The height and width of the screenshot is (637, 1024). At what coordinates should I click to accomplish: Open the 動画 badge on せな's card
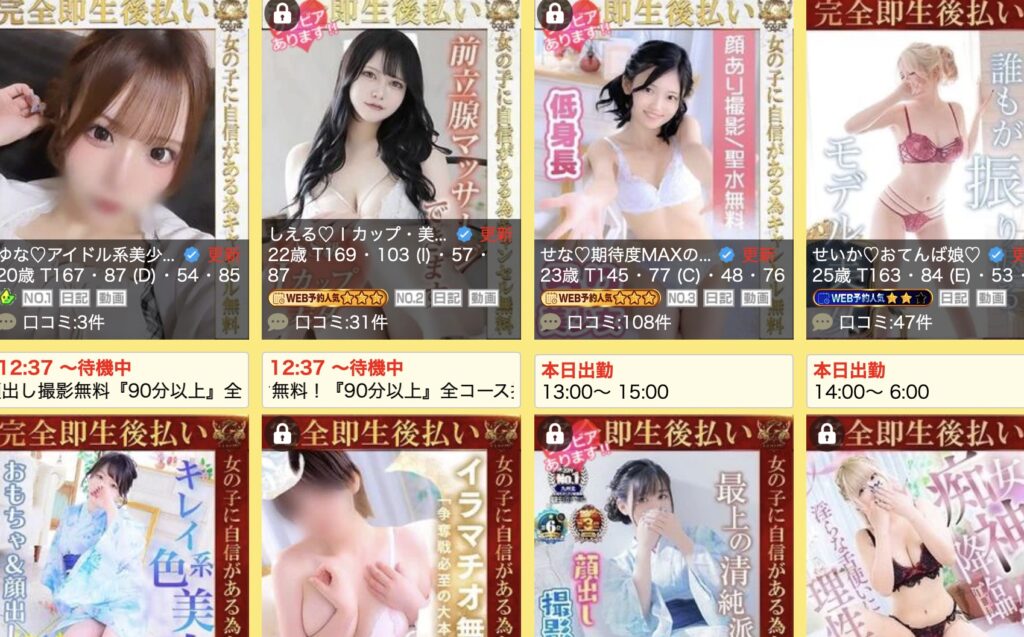click(757, 299)
